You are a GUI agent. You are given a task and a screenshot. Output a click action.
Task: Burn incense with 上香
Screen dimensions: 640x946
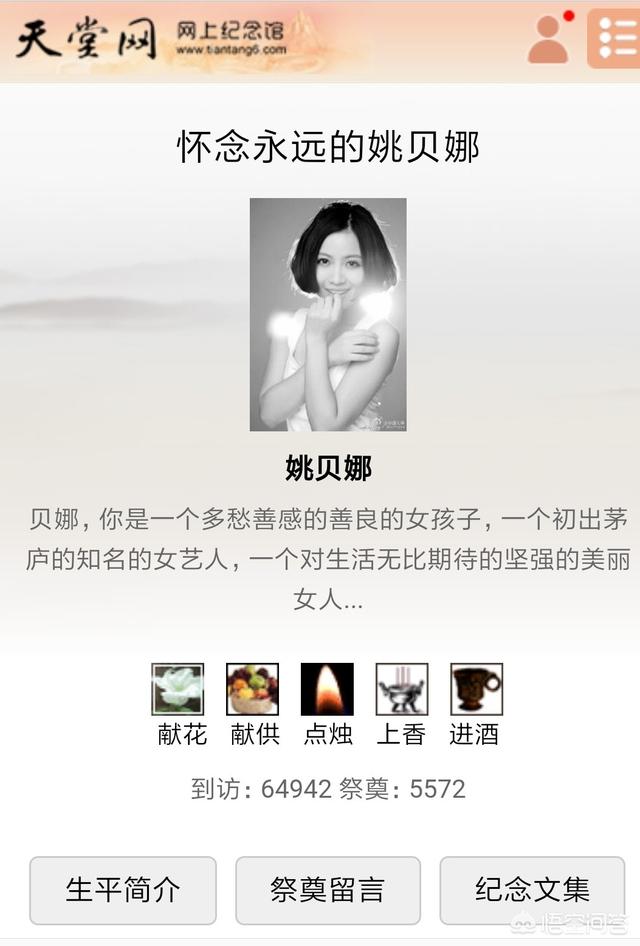click(401, 689)
